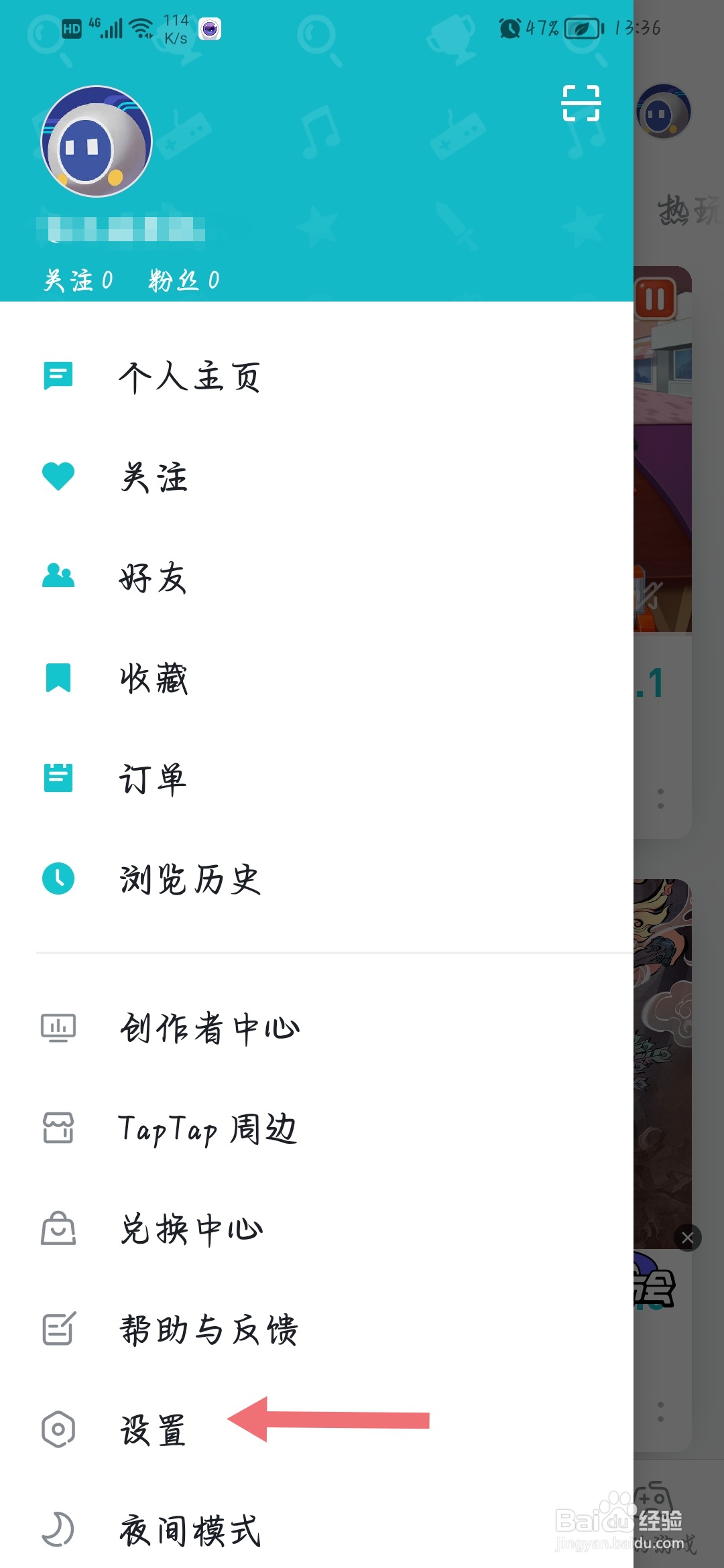The height and width of the screenshot is (1568, 724).
Task: Open 兑换中心
Action: (x=316, y=1228)
